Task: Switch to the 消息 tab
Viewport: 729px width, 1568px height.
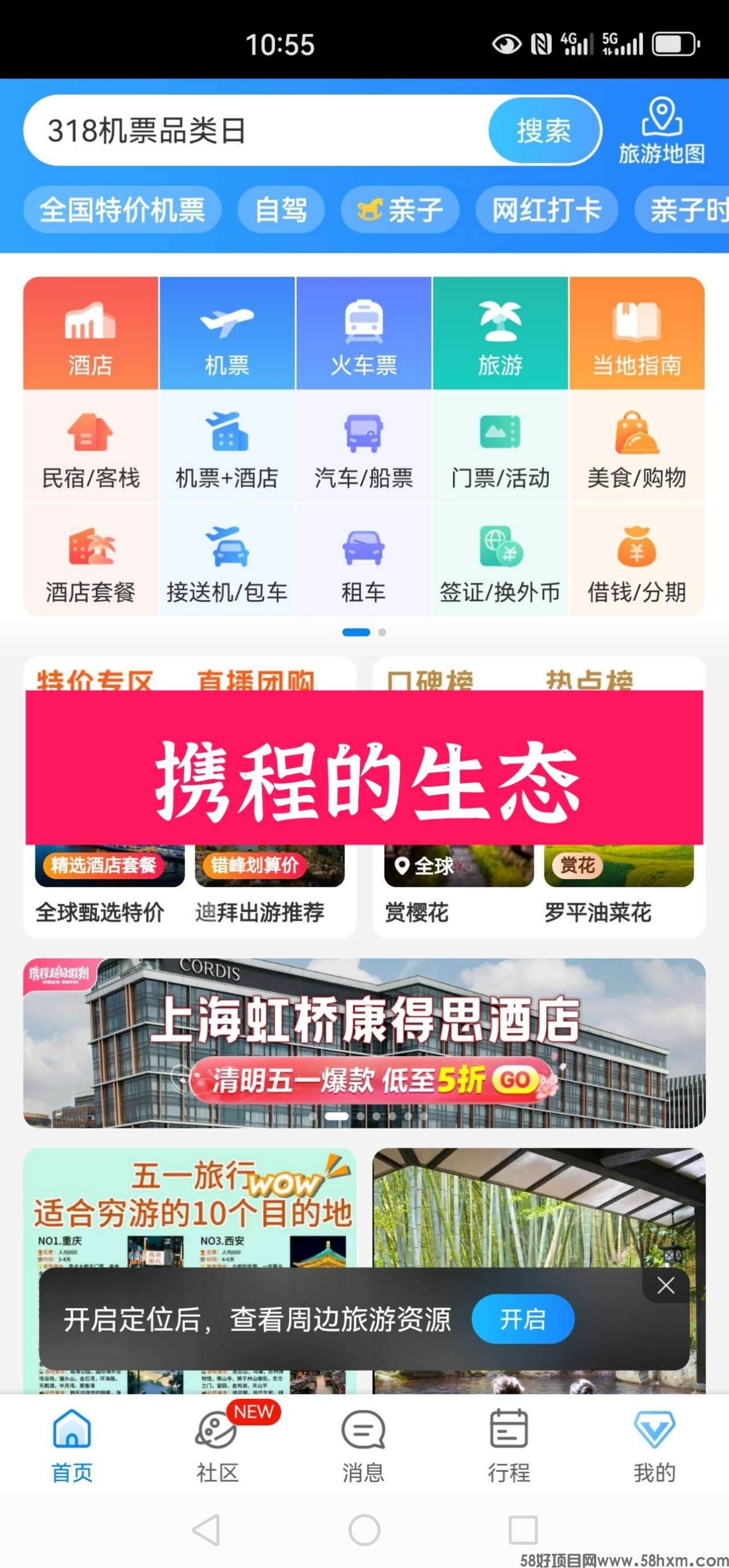Action: [363, 1446]
